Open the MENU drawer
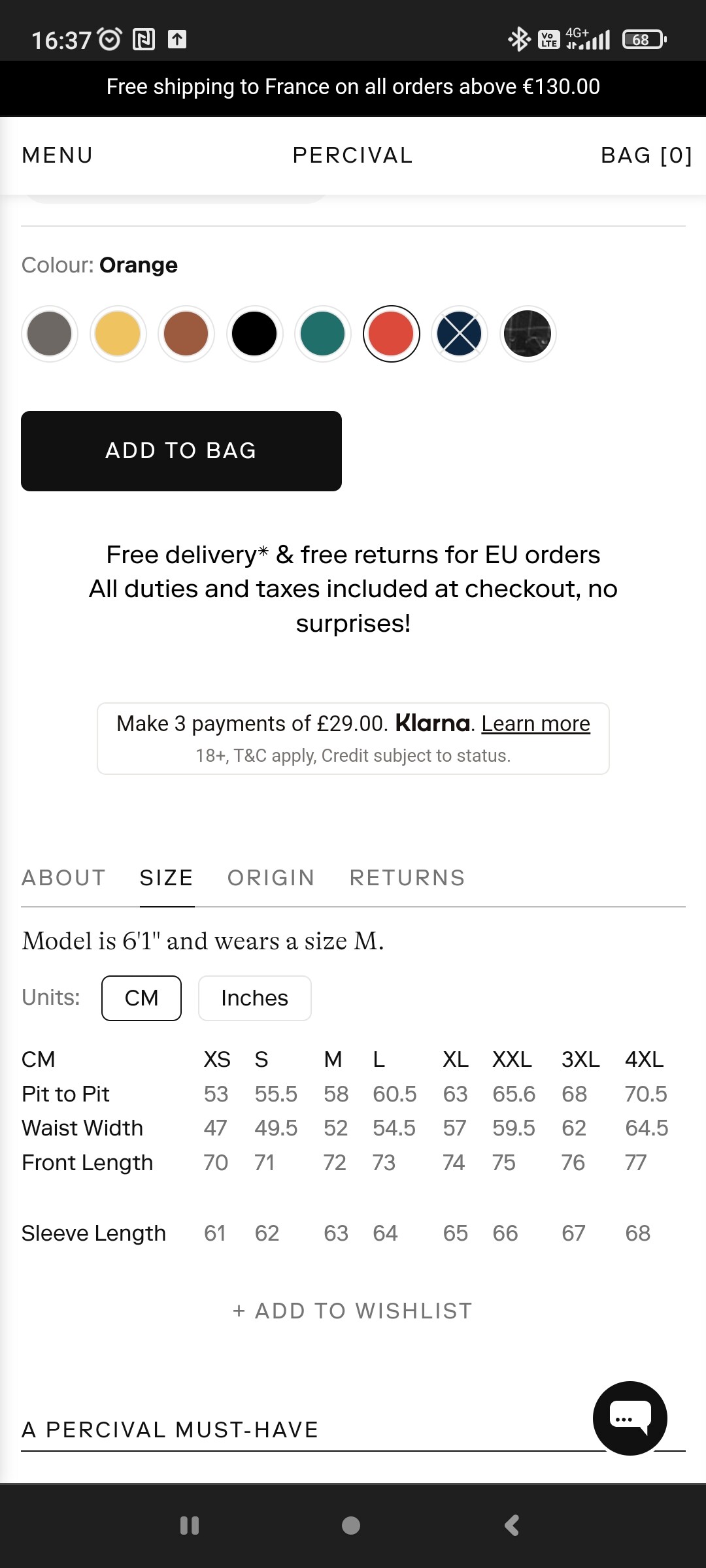 coord(58,155)
